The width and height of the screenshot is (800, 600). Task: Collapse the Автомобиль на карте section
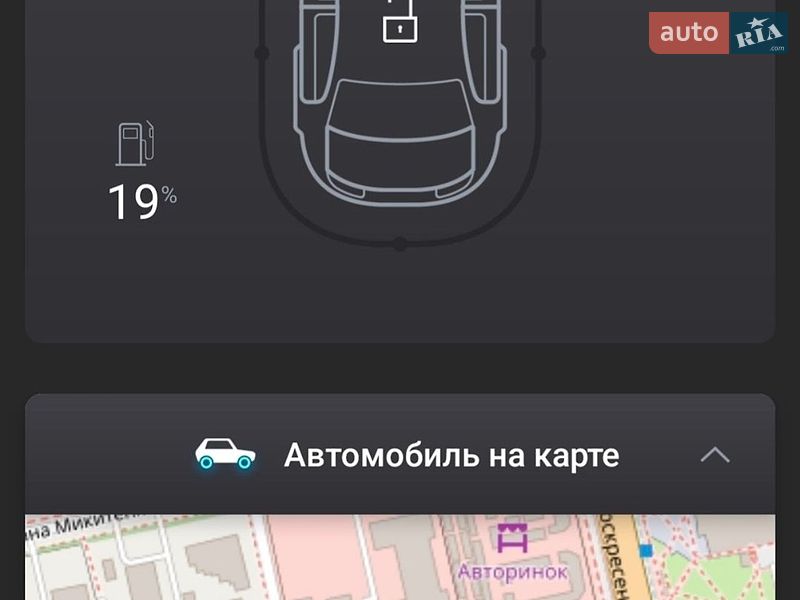tap(714, 456)
